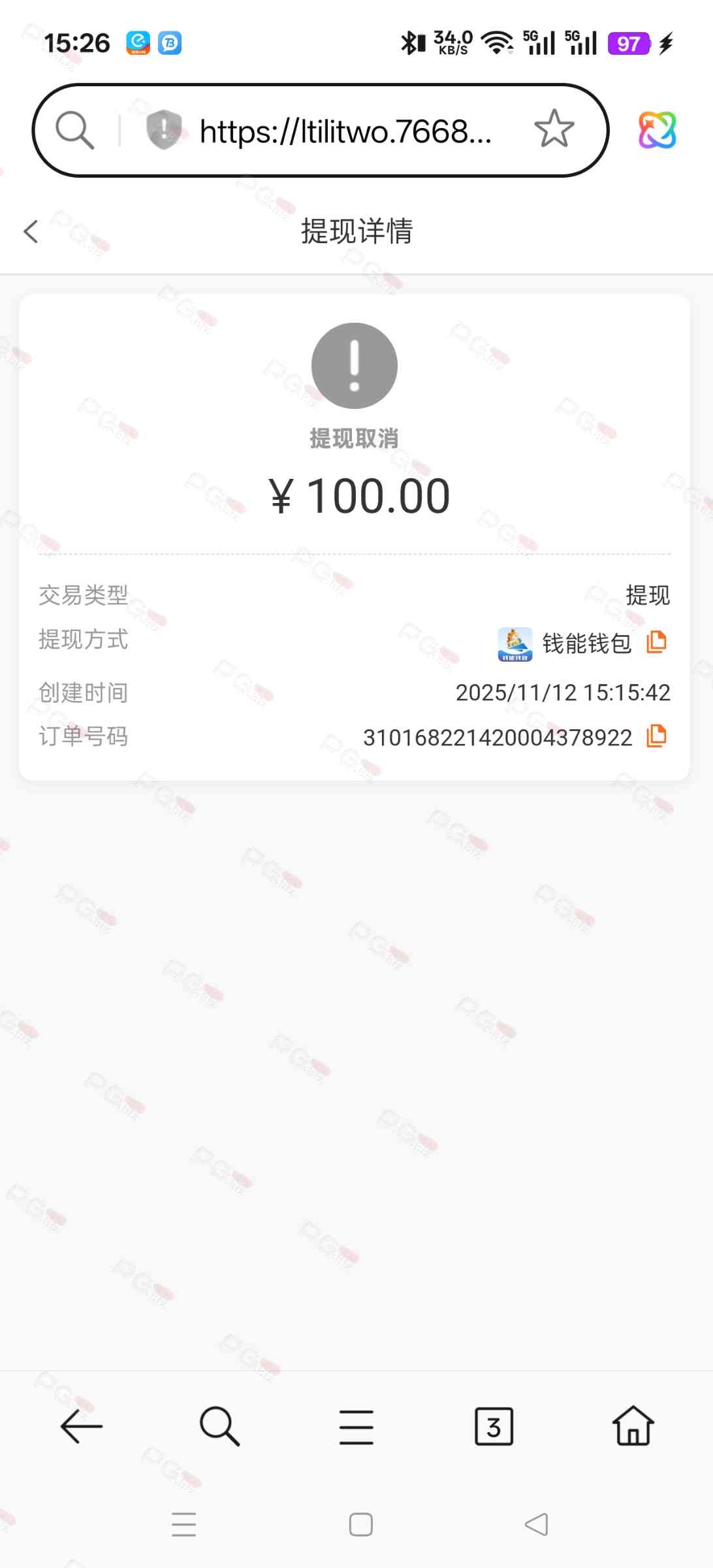Image resolution: width=713 pixels, height=1568 pixels.
Task: Go back from the 提现详情 page
Action: click(31, 231)
